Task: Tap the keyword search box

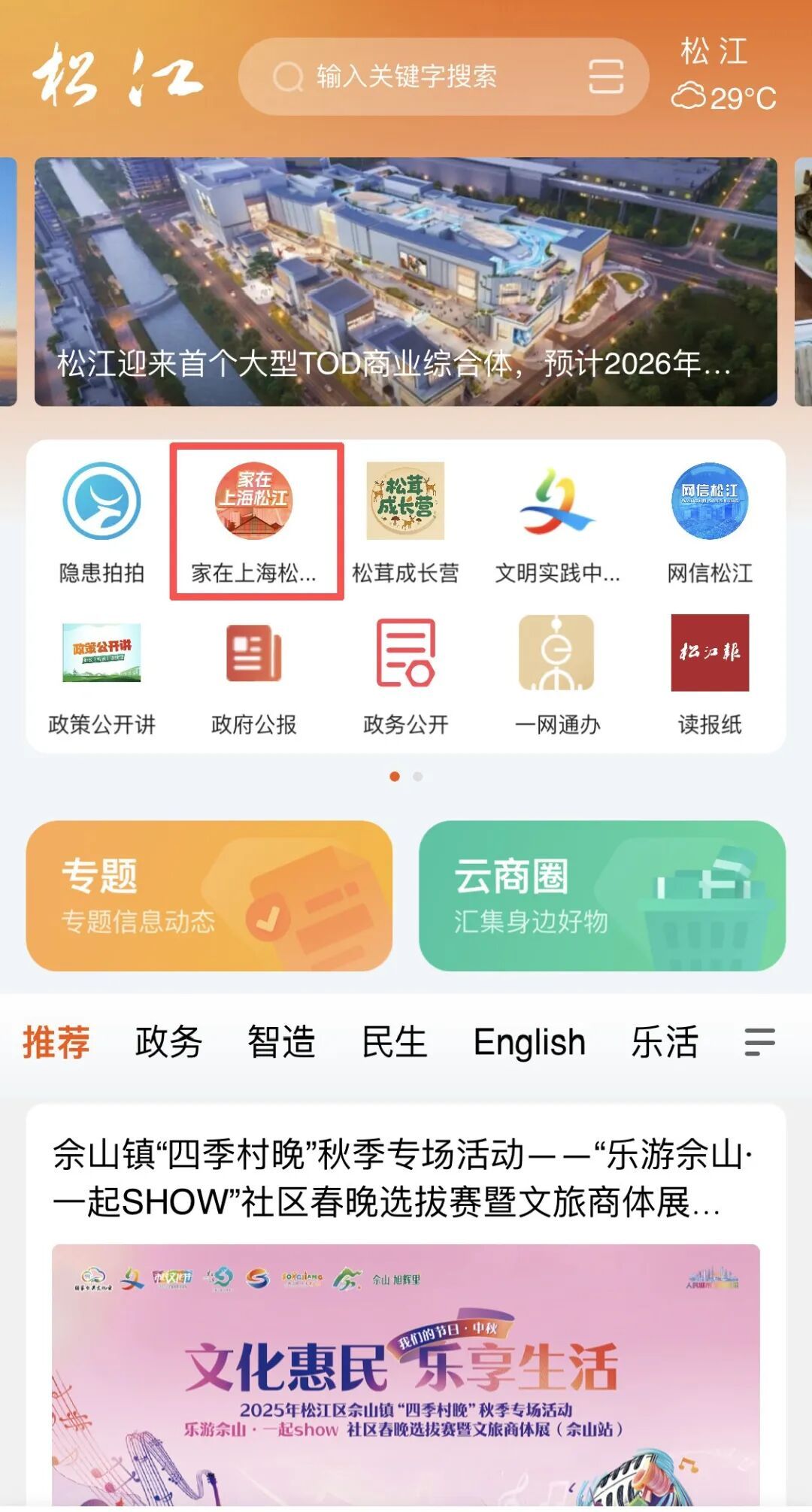Action: [x=421, y=77]
